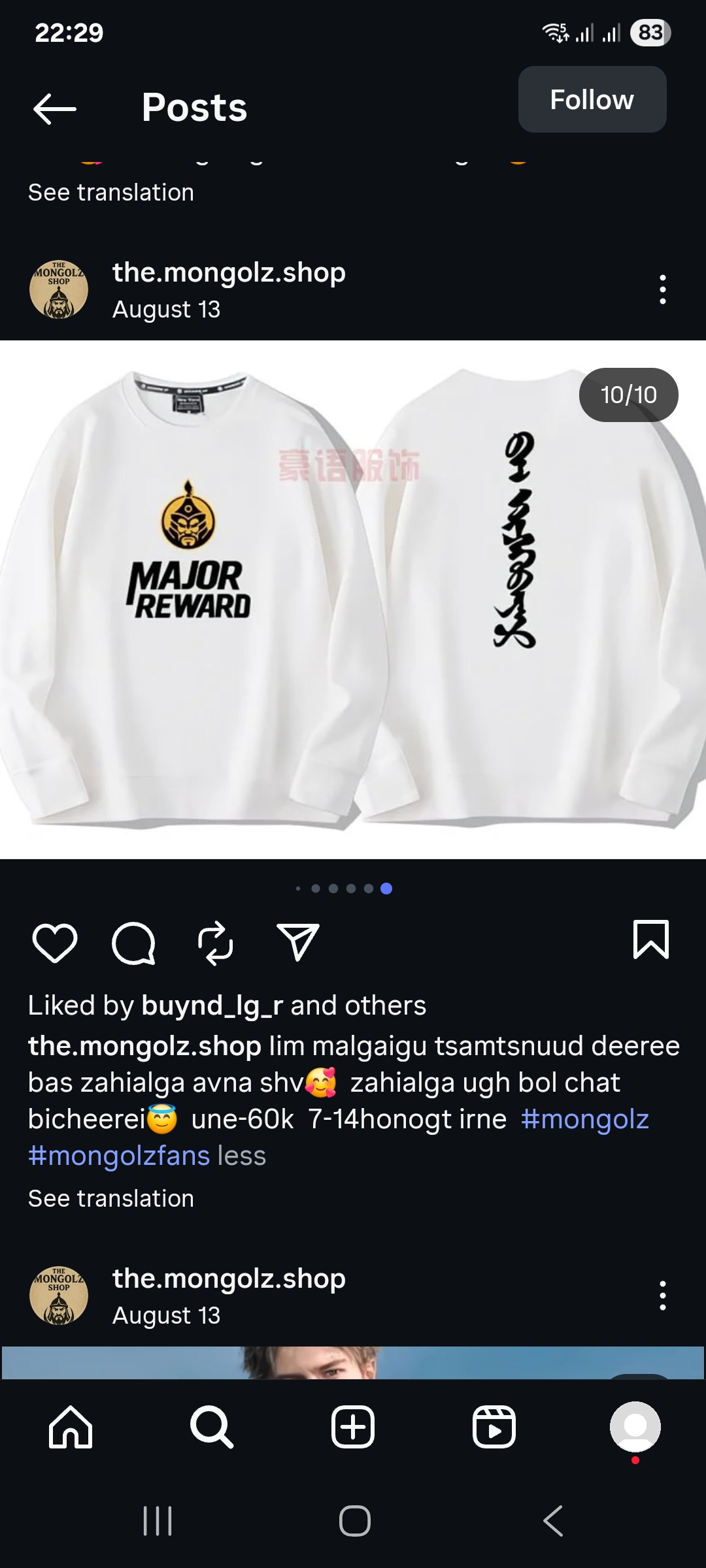Share the sweatshirt post via send icon
The height and width of the screenshot is (1568, 706).
pos(297,943)
